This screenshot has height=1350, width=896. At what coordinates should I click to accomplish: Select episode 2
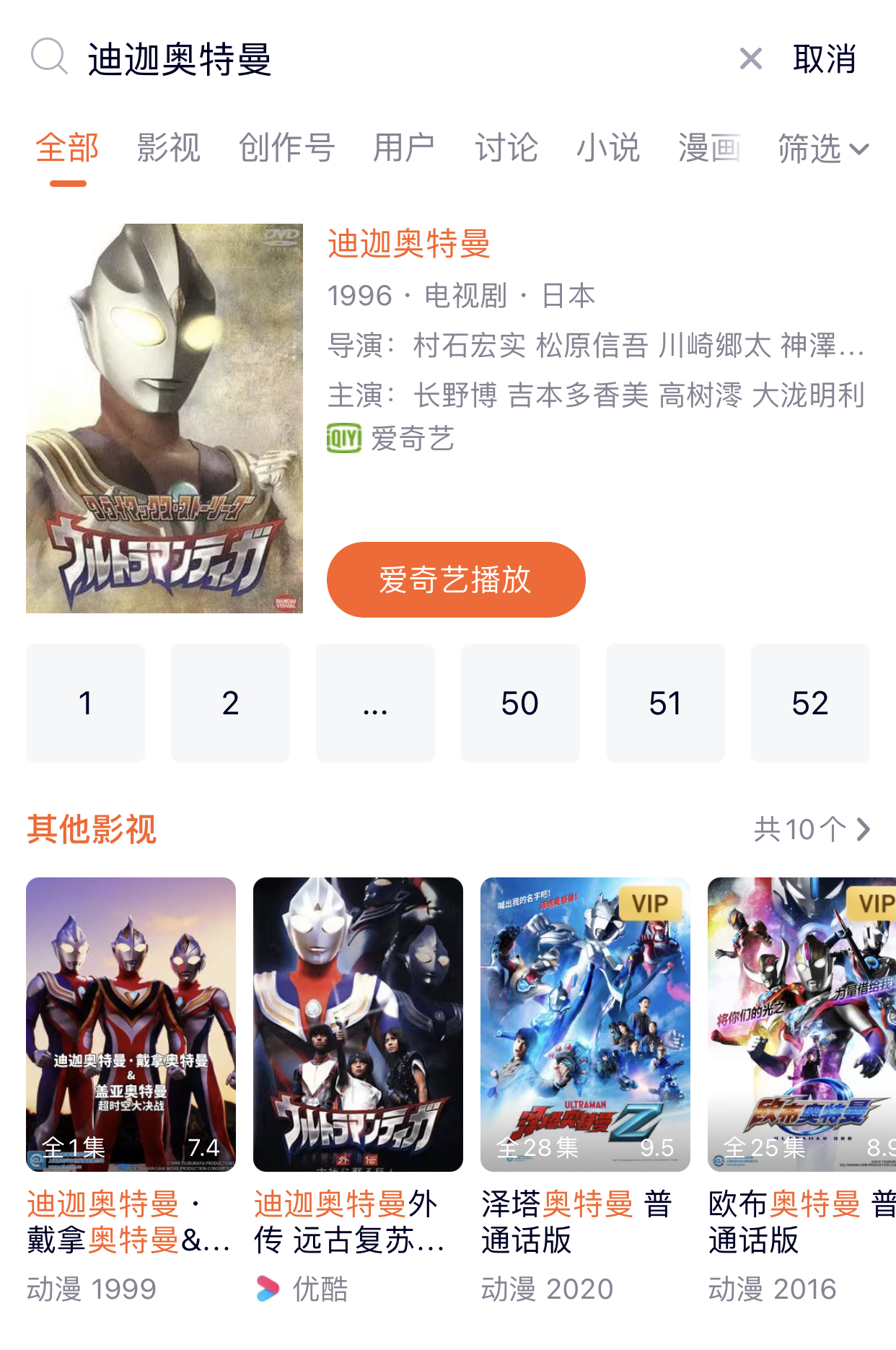pos(230,703)
